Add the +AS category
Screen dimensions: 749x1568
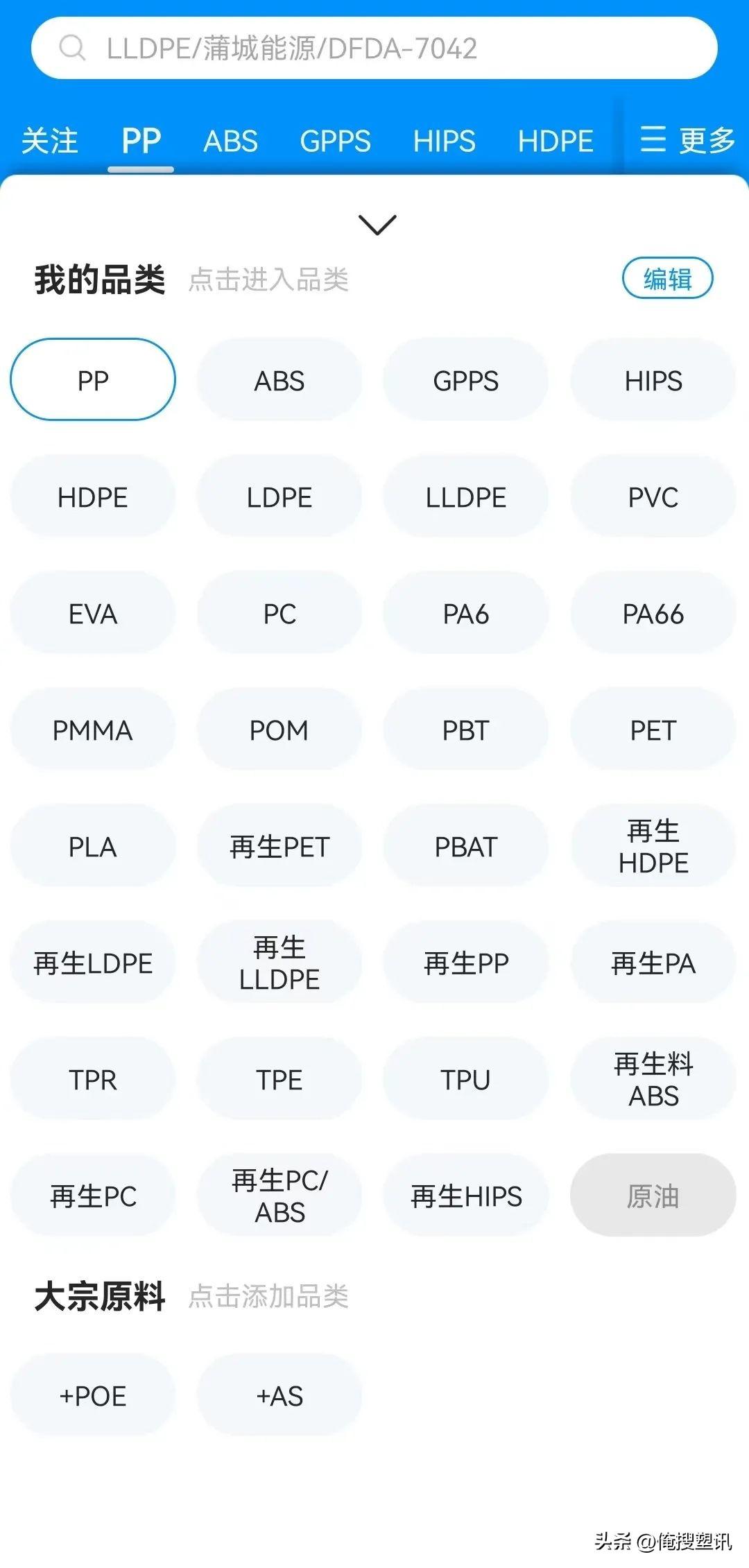[x=279, y=1395]
